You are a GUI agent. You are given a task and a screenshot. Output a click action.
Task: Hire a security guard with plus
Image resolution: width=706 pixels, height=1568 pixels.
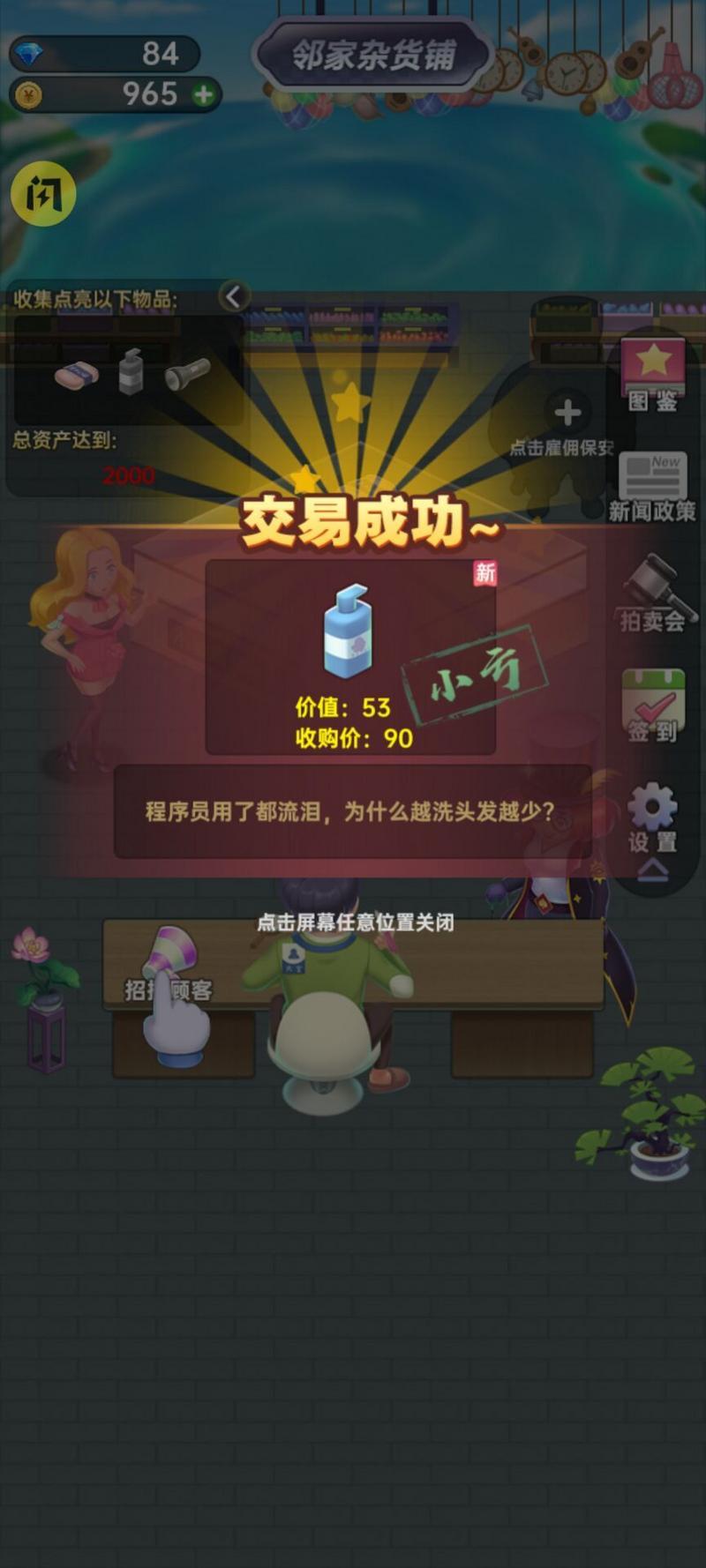coord(567,412)
